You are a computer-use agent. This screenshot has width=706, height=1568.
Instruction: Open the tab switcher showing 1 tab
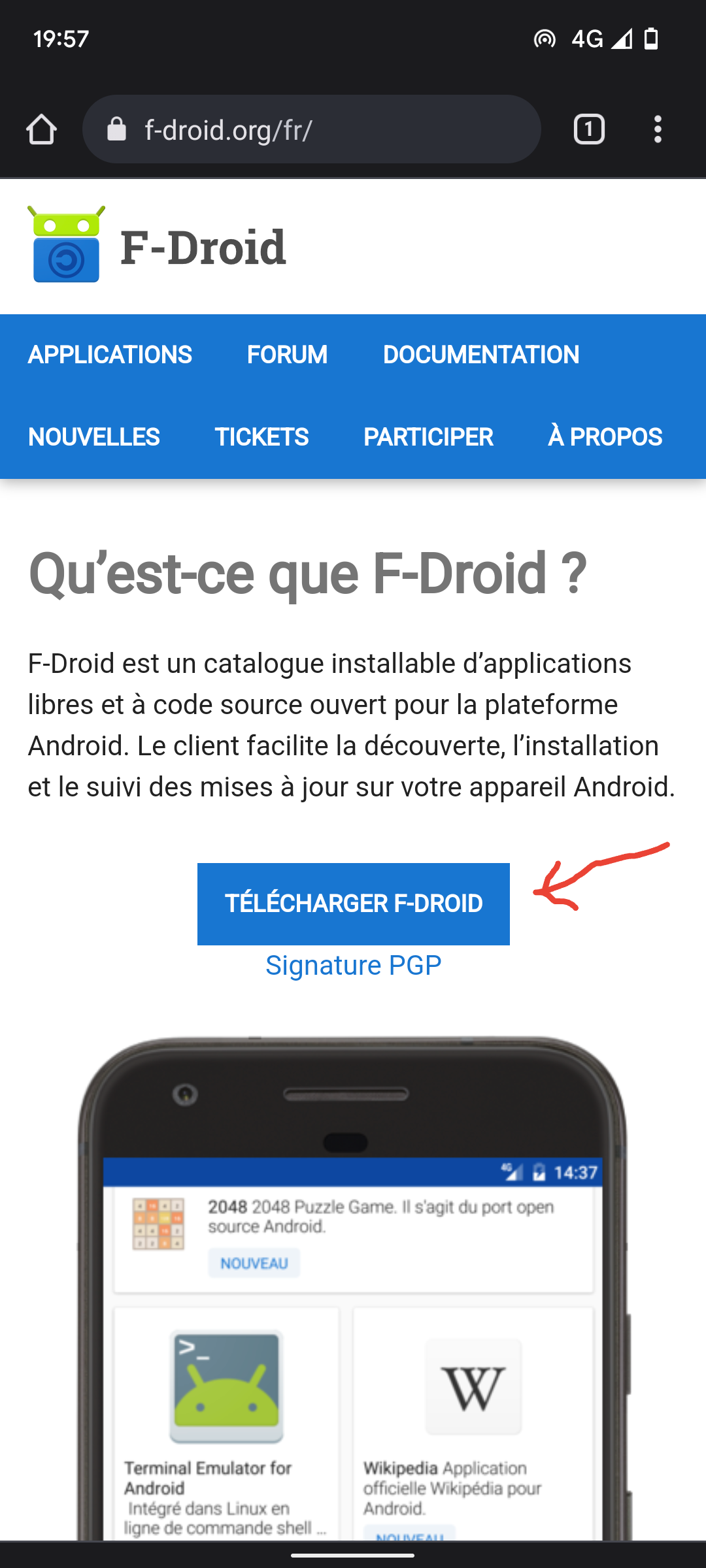589,129
